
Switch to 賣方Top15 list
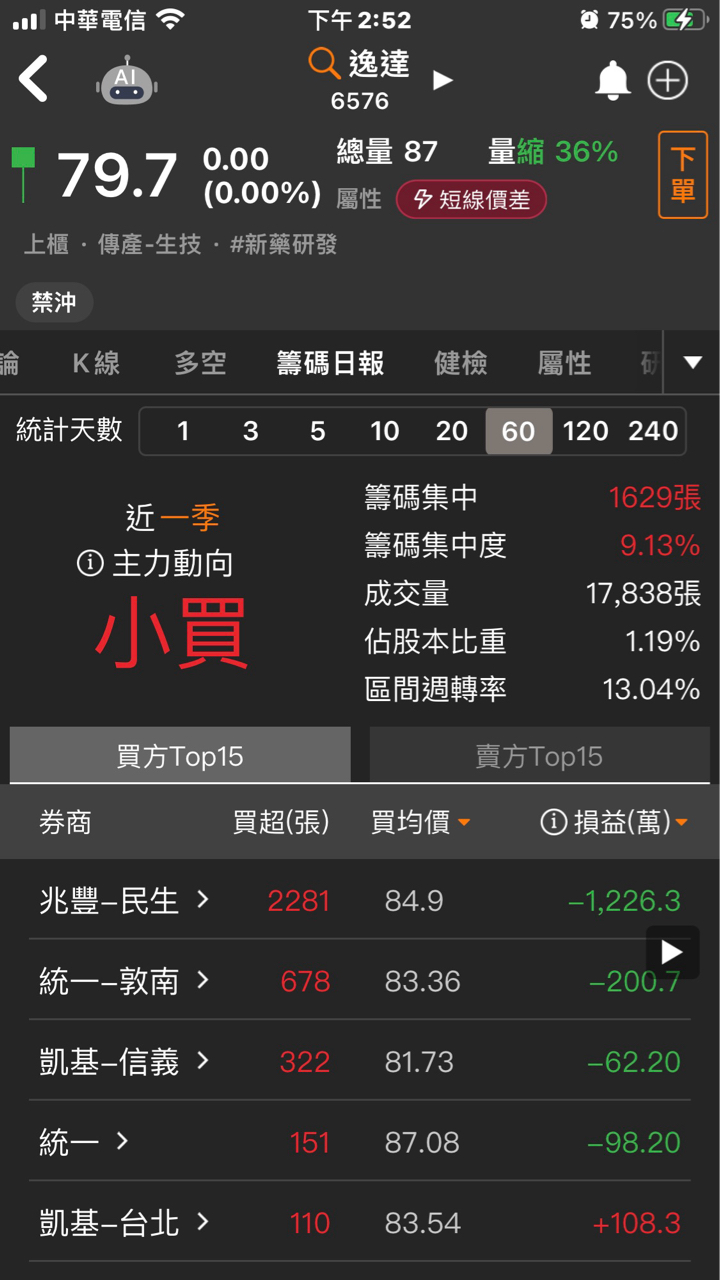[x=539, y=756]
